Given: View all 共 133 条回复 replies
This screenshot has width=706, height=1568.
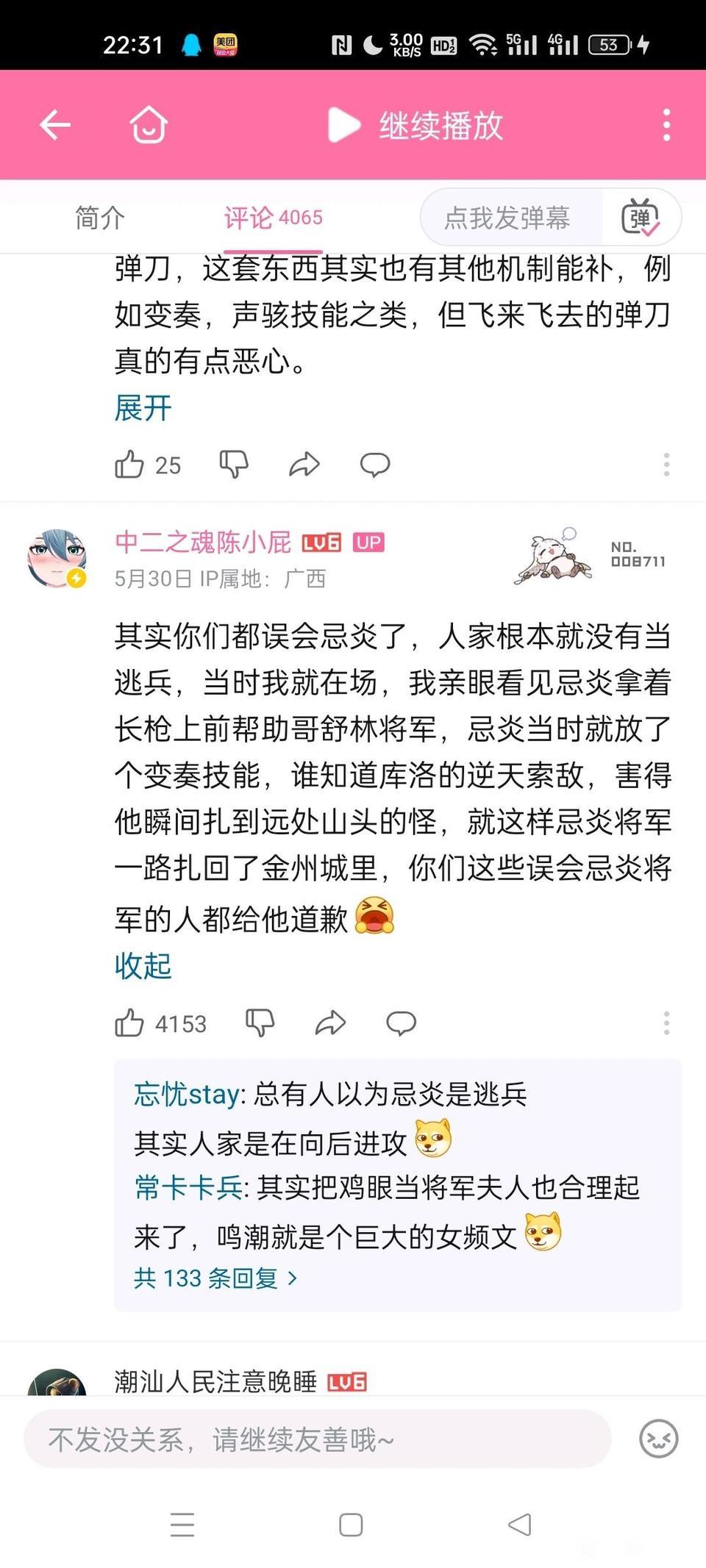Looking at the screenshot, I should (x=215, y=1278).
